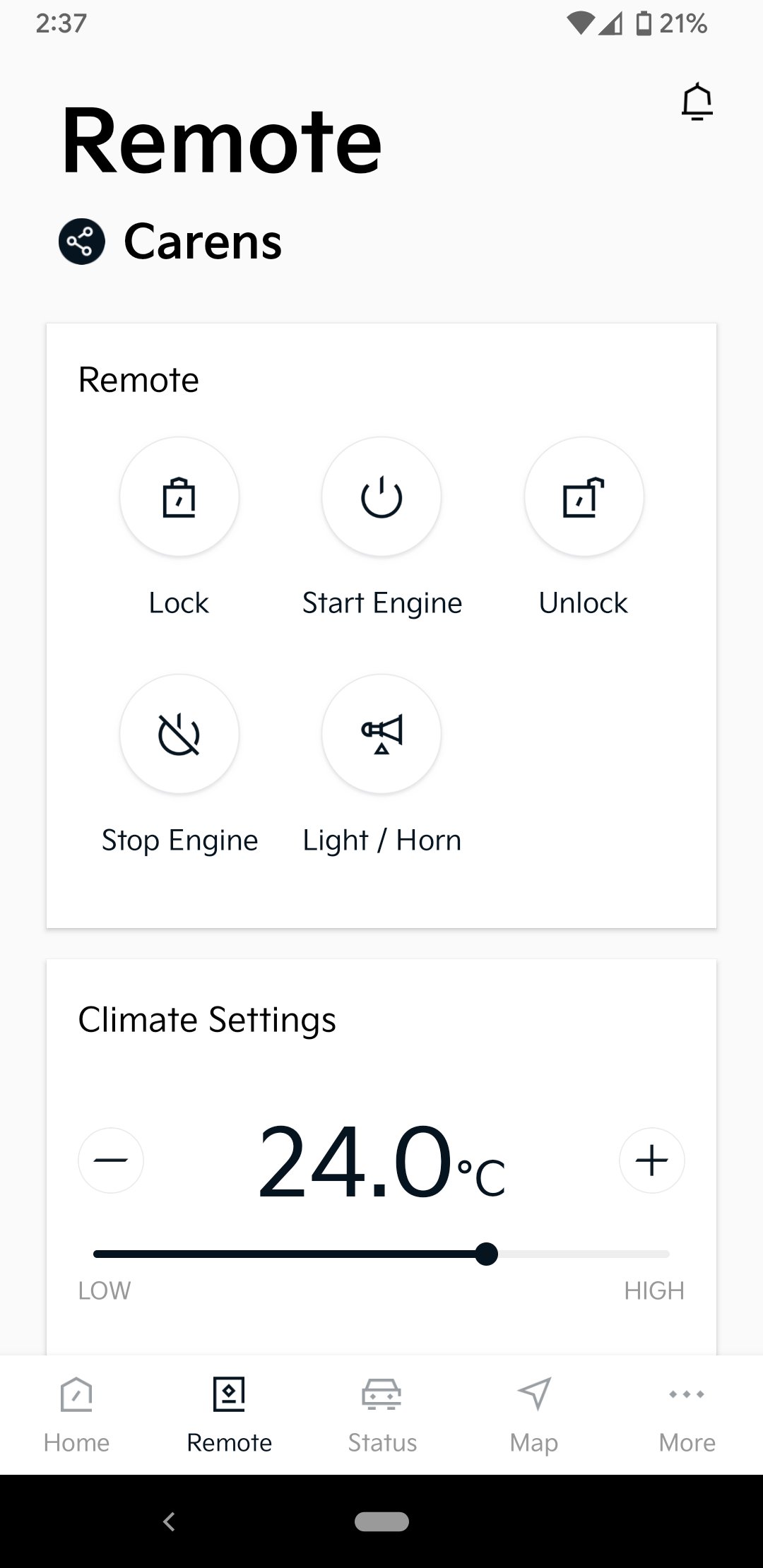Stop the engine remotely

pos(179,735)
